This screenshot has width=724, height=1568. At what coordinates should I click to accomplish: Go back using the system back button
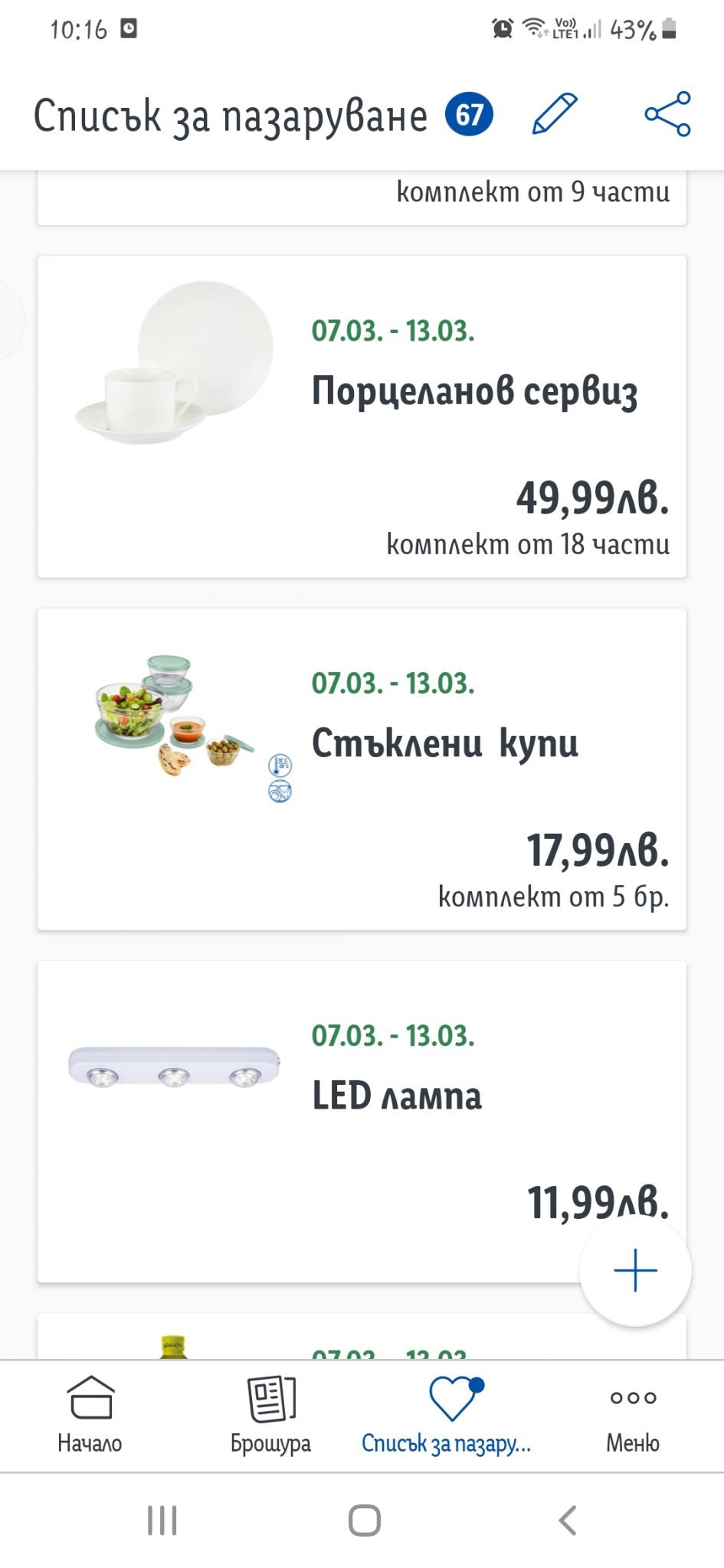[x=567, y=1521]
